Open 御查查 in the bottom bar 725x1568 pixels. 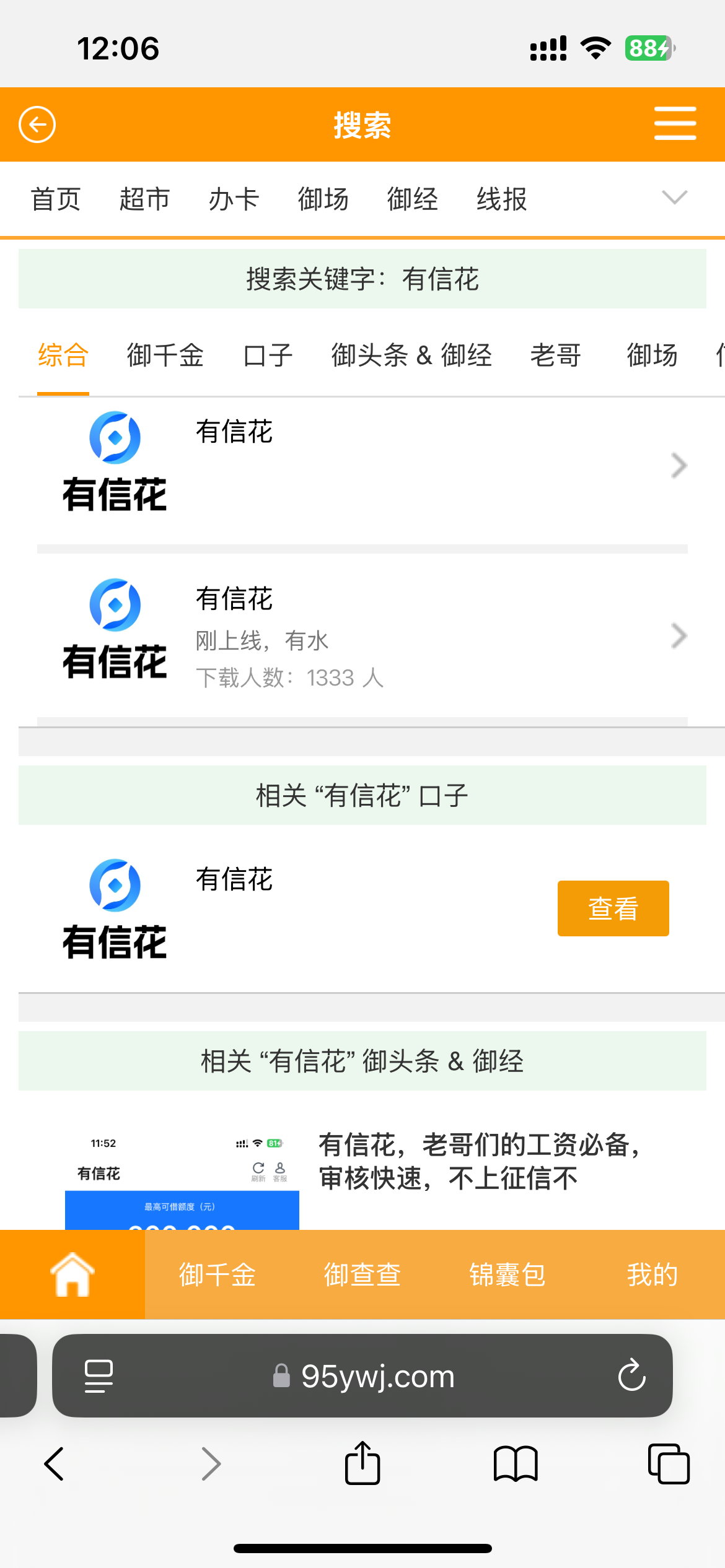[362, 1275]
